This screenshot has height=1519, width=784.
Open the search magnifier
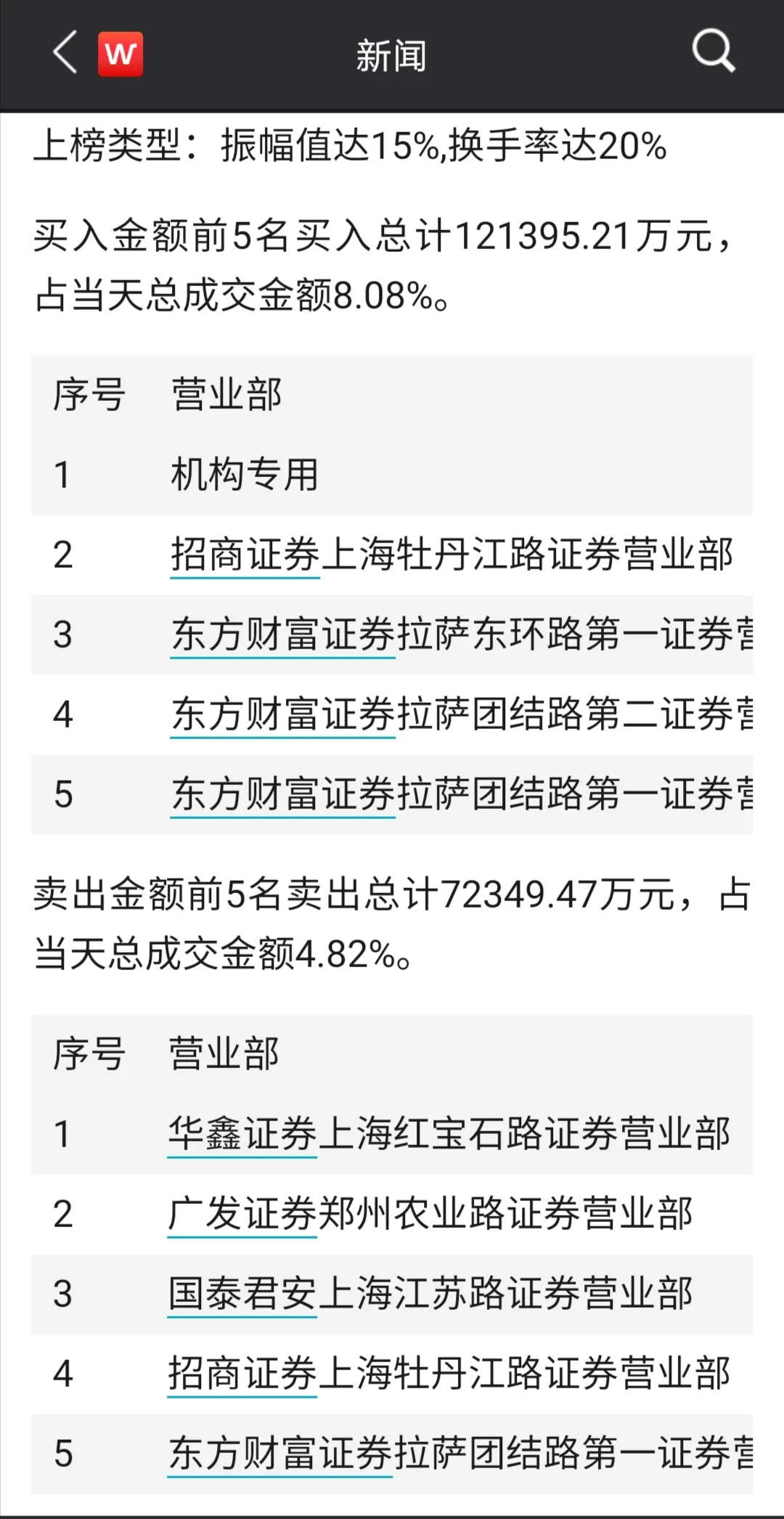point(713,51)
